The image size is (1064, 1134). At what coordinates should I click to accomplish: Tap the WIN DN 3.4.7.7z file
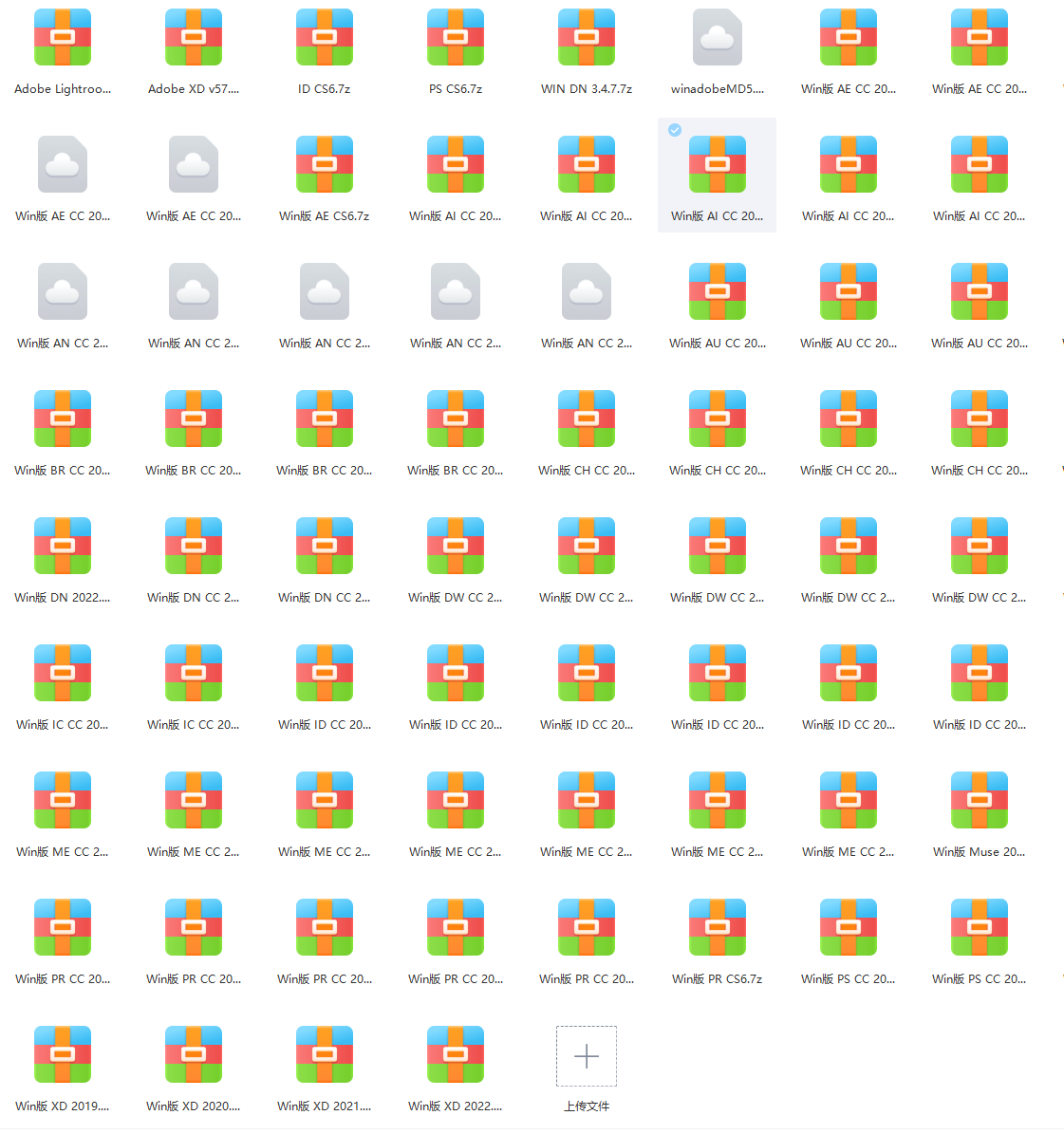point(587,38)
